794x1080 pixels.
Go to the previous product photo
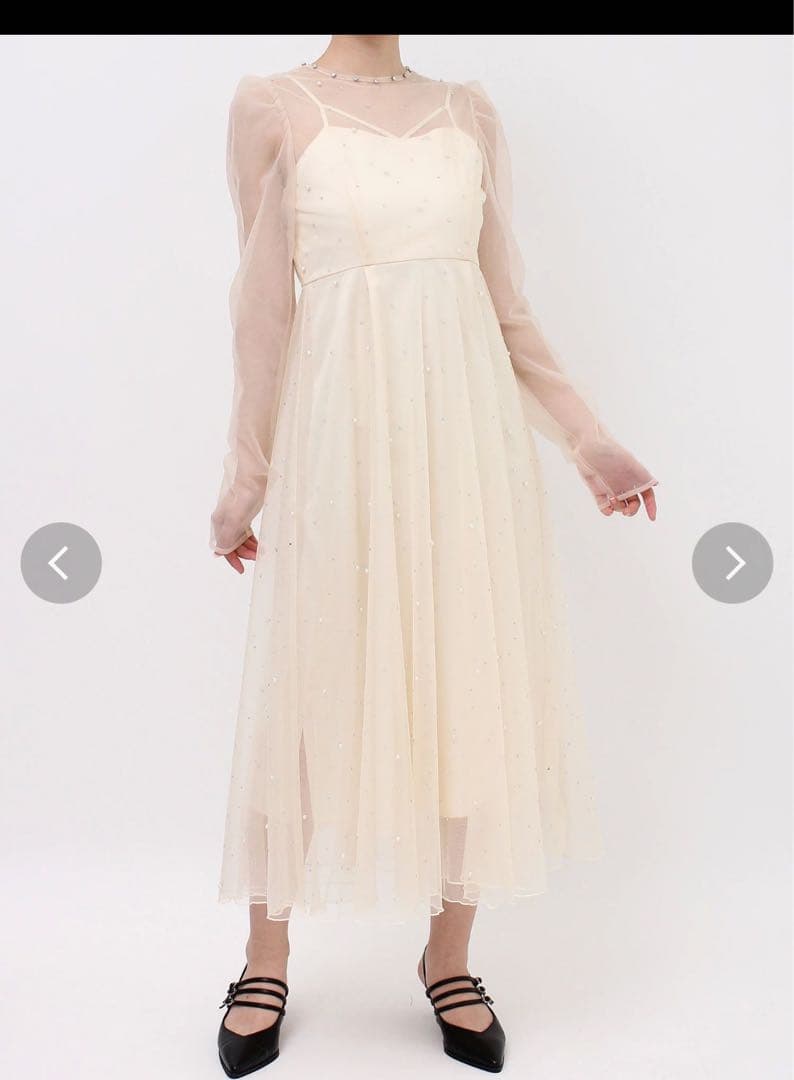click(x=61, y=563)
